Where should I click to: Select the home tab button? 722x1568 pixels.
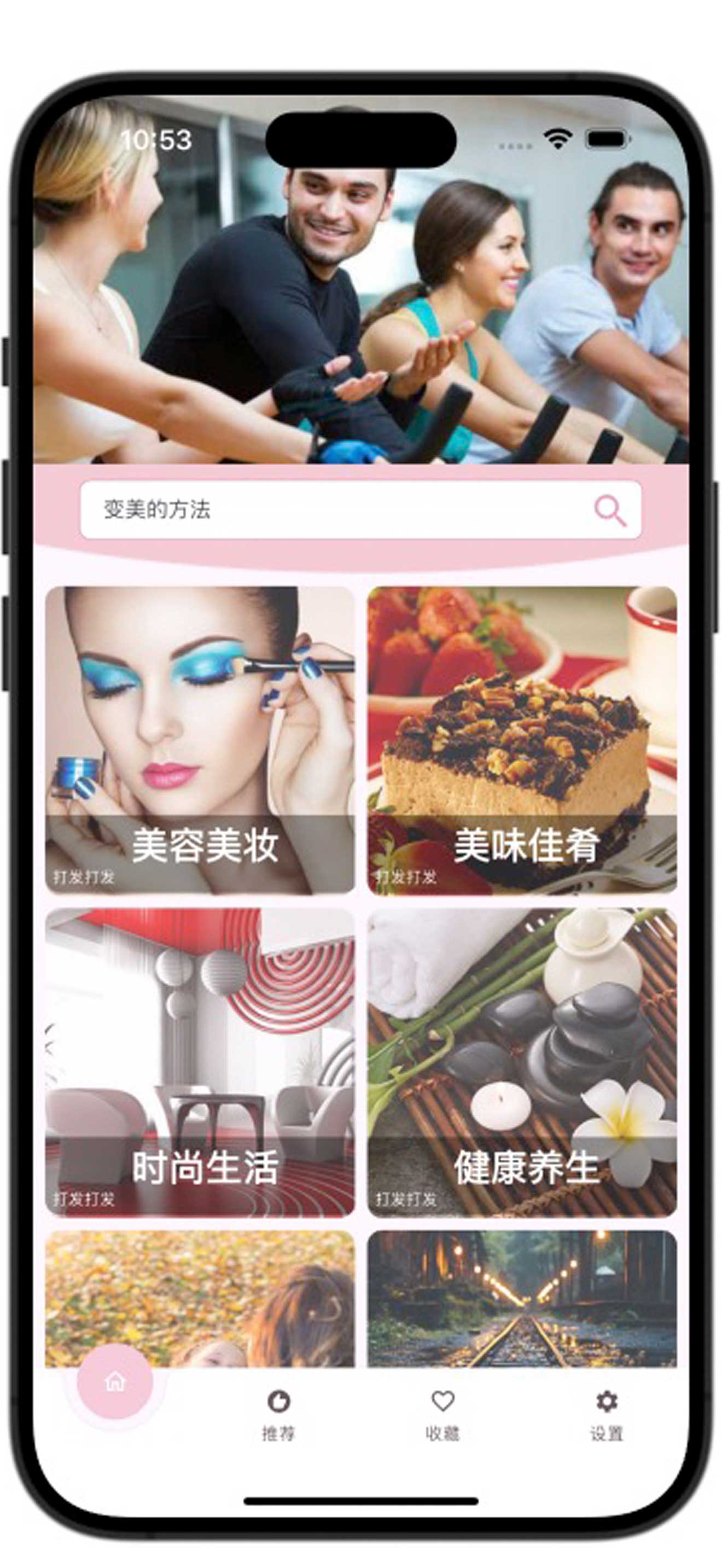pos(114,1382)
